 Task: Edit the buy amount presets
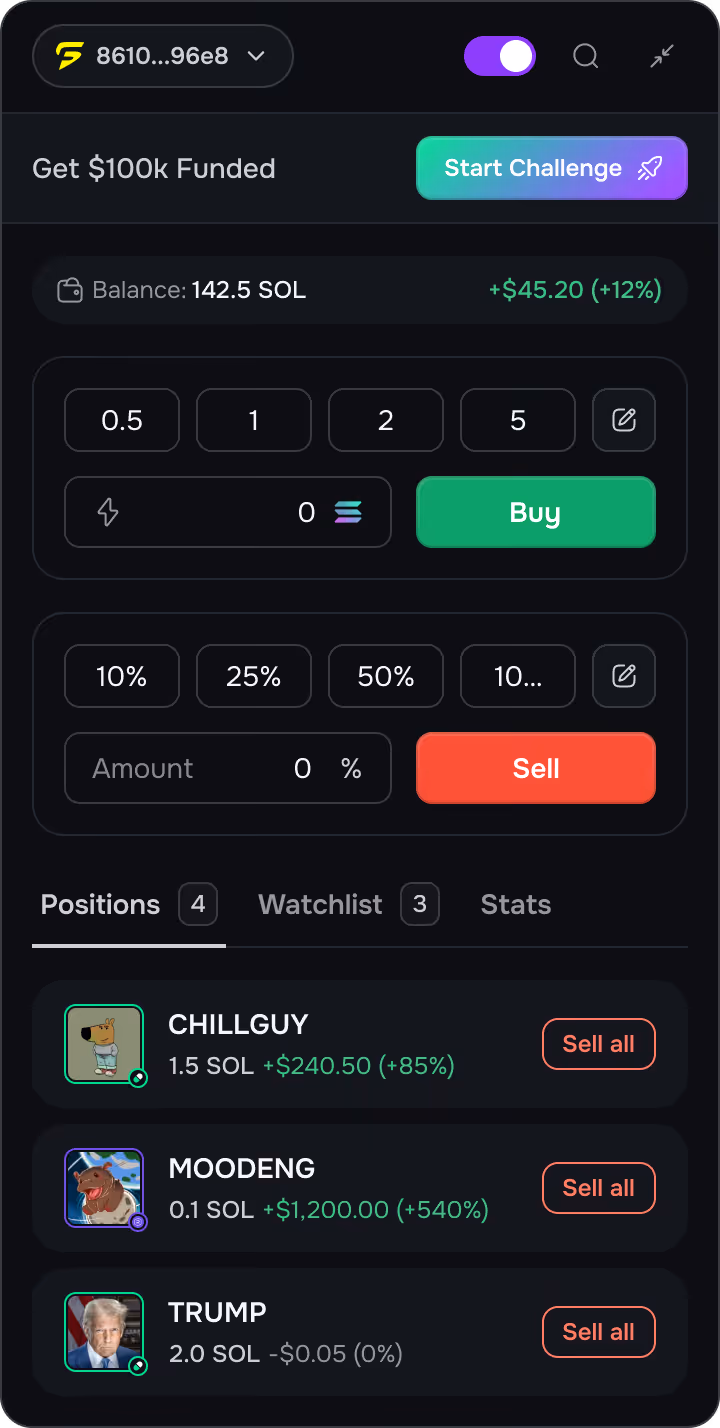click(624, 420)
